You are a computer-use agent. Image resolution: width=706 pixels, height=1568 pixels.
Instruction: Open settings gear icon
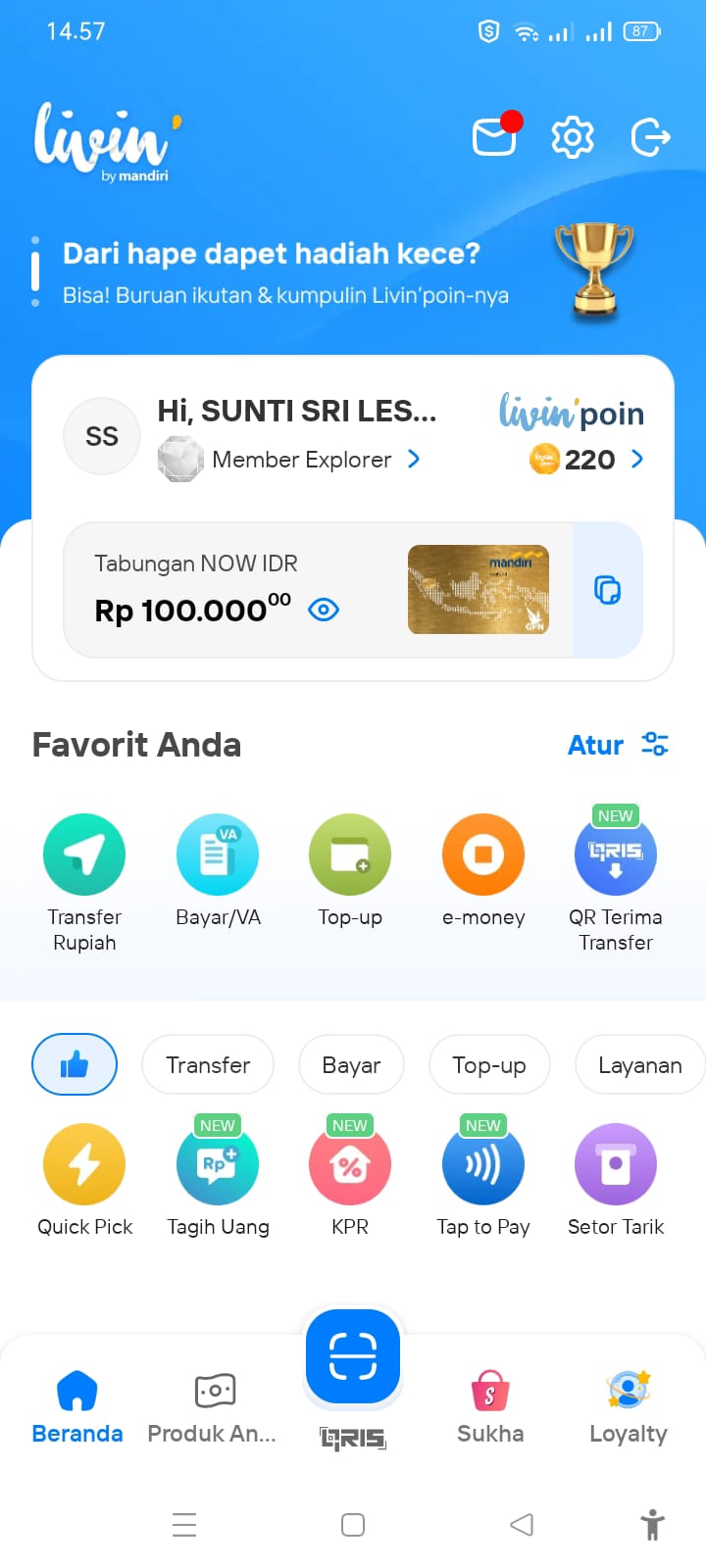[573, 136]
